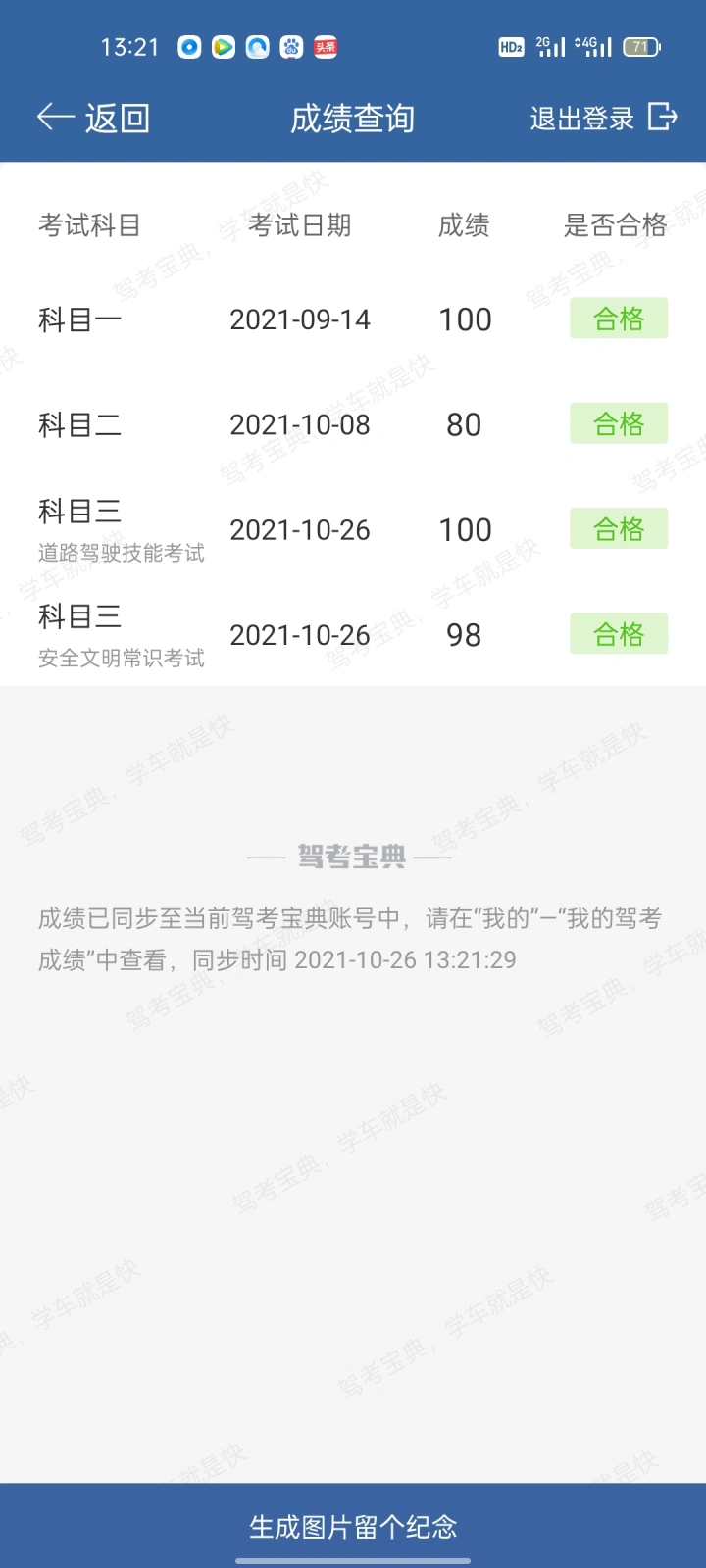
Task: Tap 生成图片留个纪念 to generate a keepsake image
Action: (x=353, y=1525)
